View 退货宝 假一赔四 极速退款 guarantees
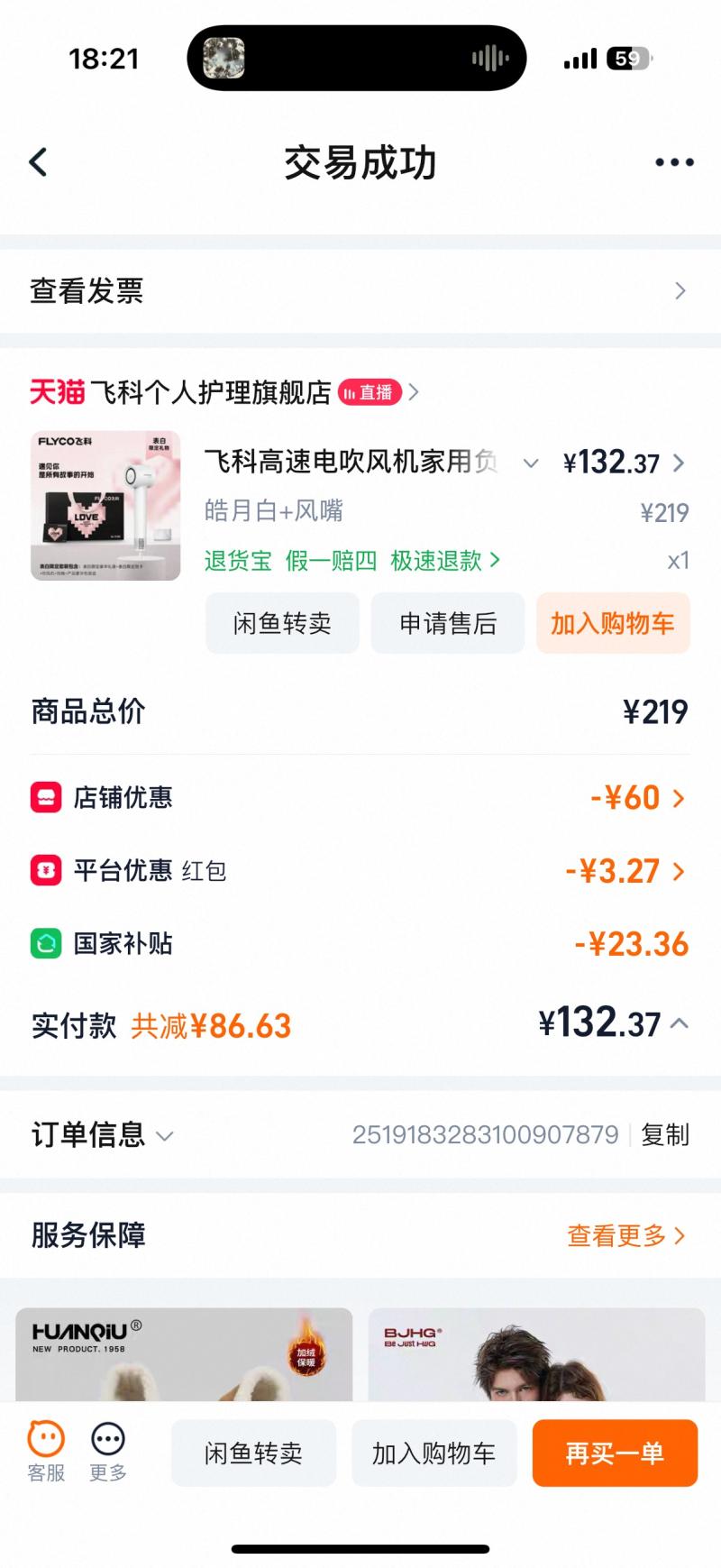The width and height of the screenshot is (721, 1568). (351, 561)
